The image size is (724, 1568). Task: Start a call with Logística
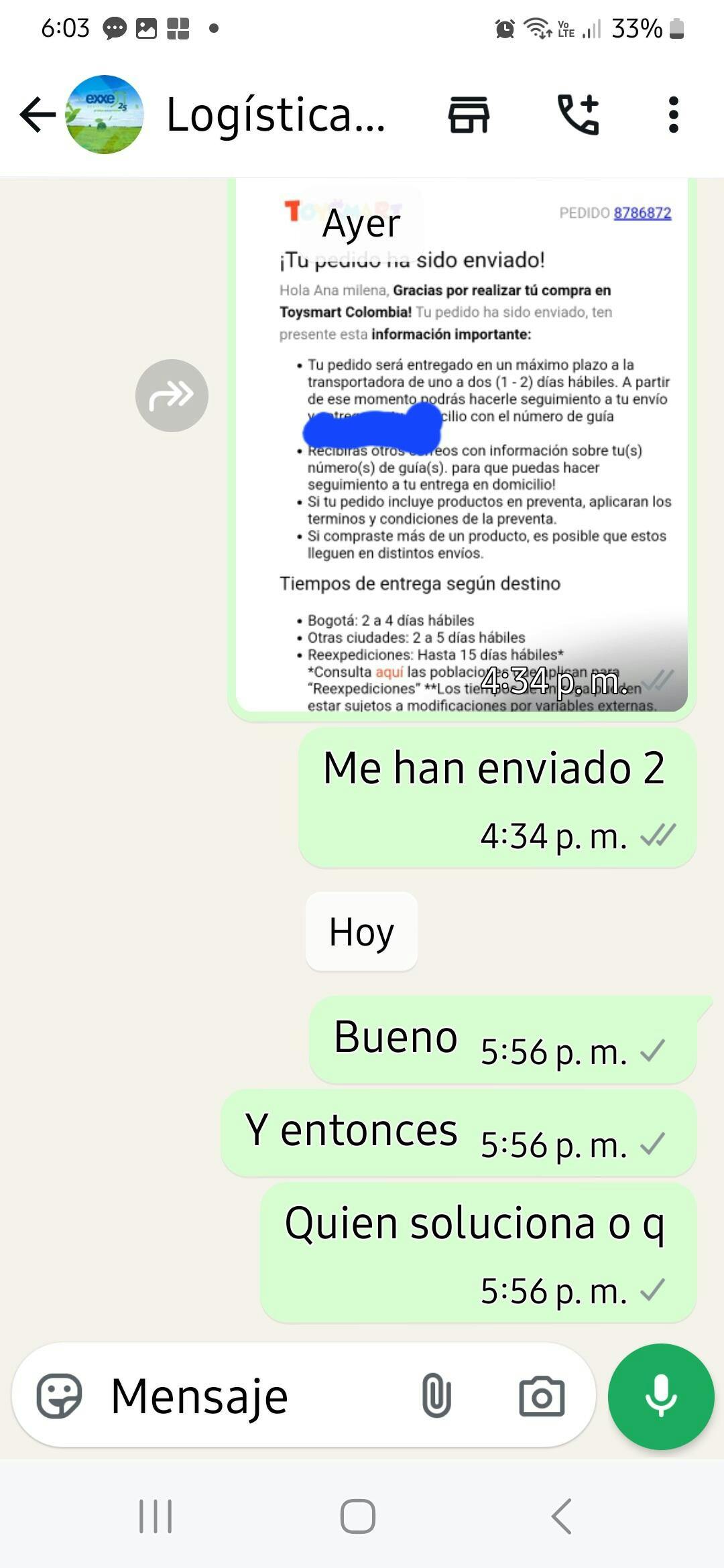pos(578,115)
